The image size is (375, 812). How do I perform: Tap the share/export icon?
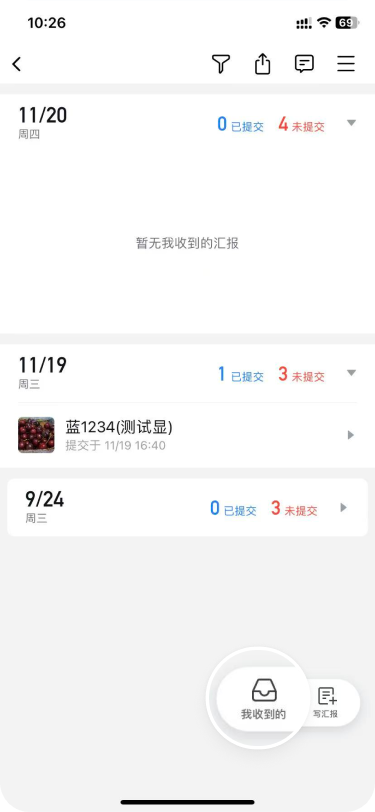(x=263, y=64)
